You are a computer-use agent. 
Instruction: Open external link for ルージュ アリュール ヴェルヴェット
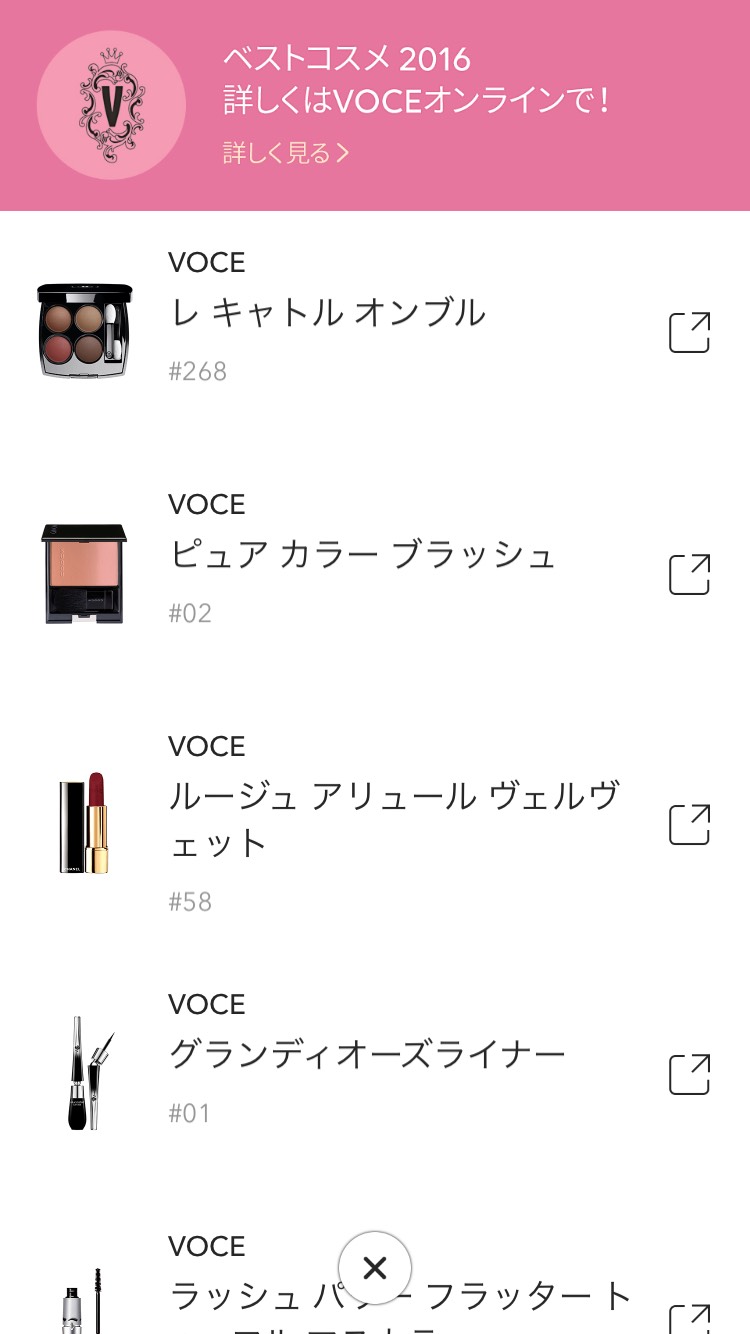tap(689, 824)
